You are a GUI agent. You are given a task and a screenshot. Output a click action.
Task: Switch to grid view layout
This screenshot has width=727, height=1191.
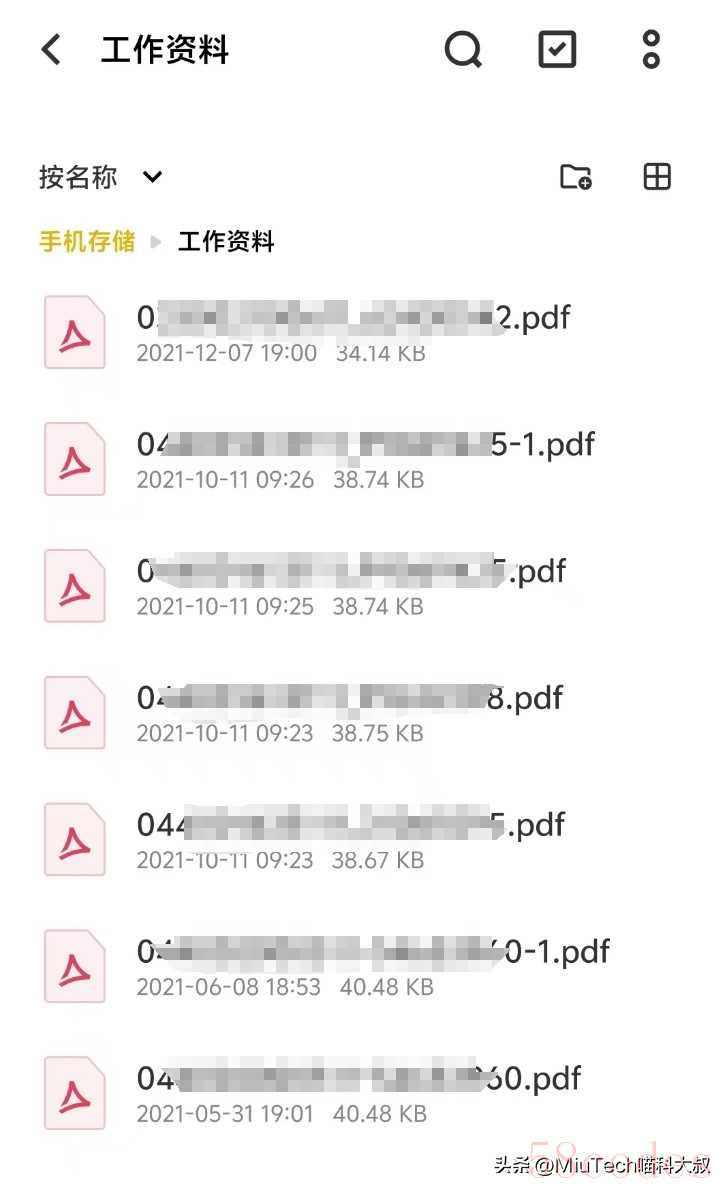click(657, 177)
